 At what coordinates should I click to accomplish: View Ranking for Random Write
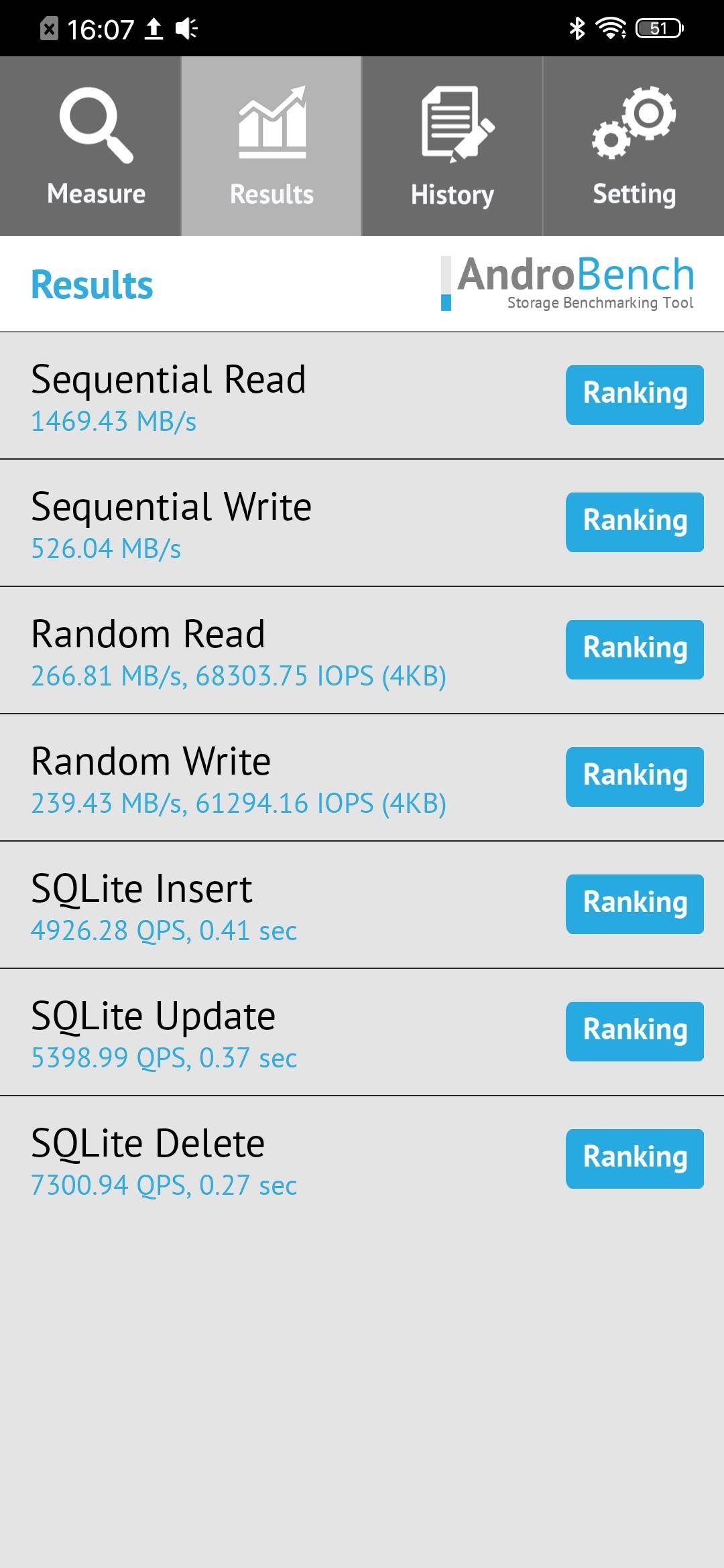point(633,775)
